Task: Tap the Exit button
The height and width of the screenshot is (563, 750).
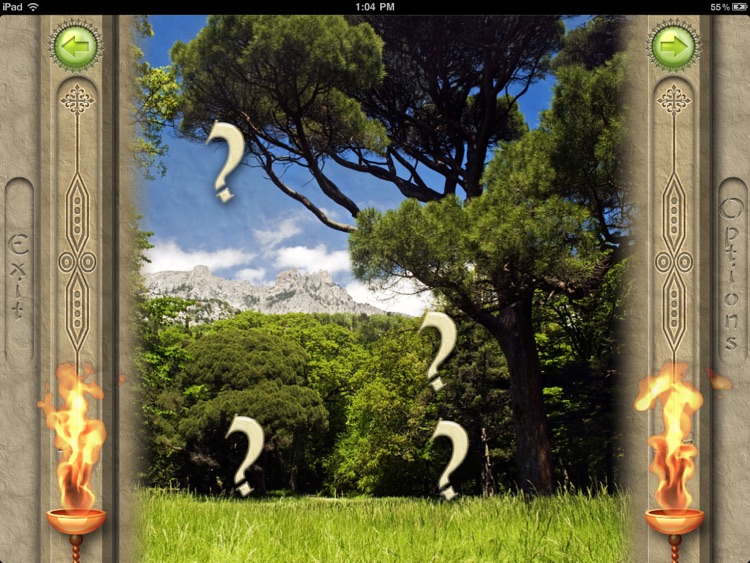Action: tap(19, 275)
